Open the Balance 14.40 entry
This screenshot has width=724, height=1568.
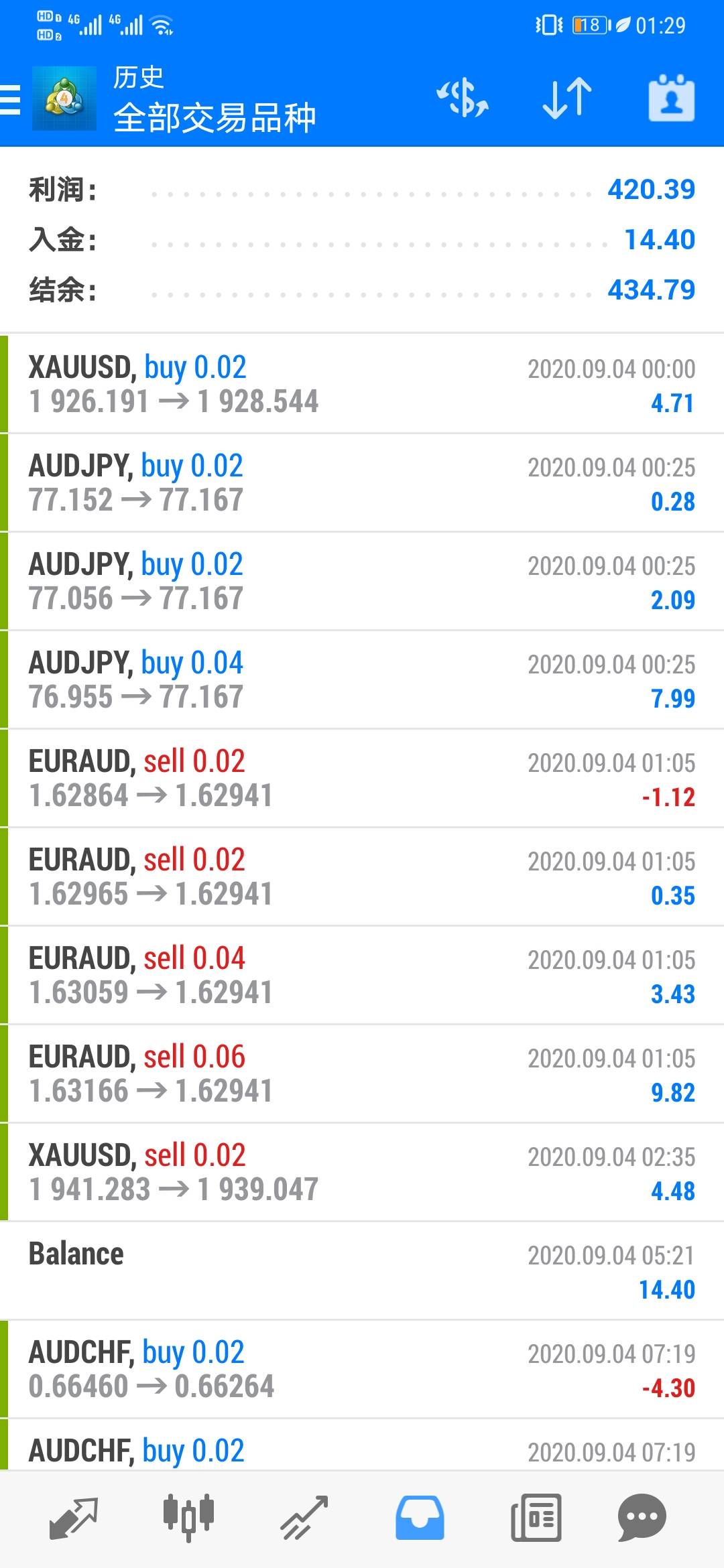(362, 1270)
